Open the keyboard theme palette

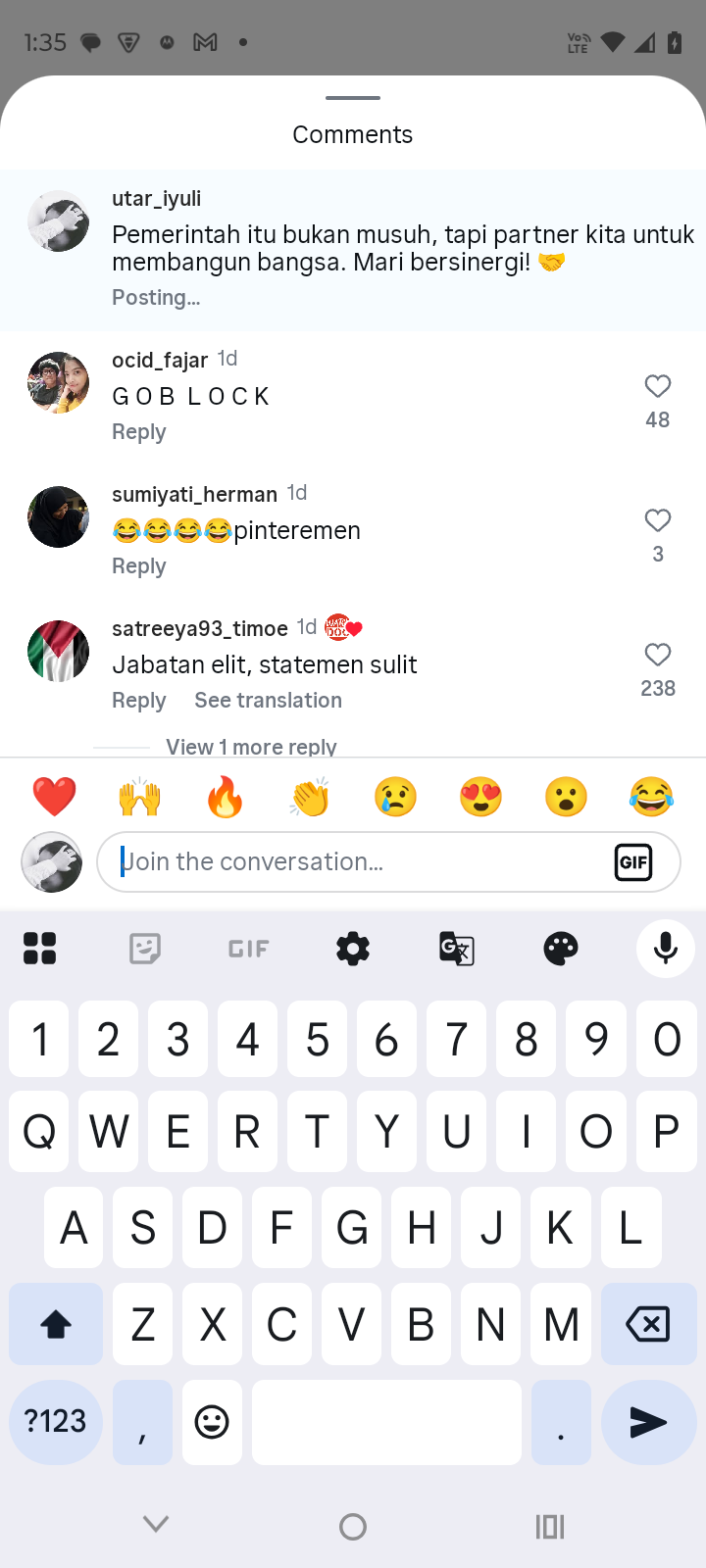click(x=561, y=949)
